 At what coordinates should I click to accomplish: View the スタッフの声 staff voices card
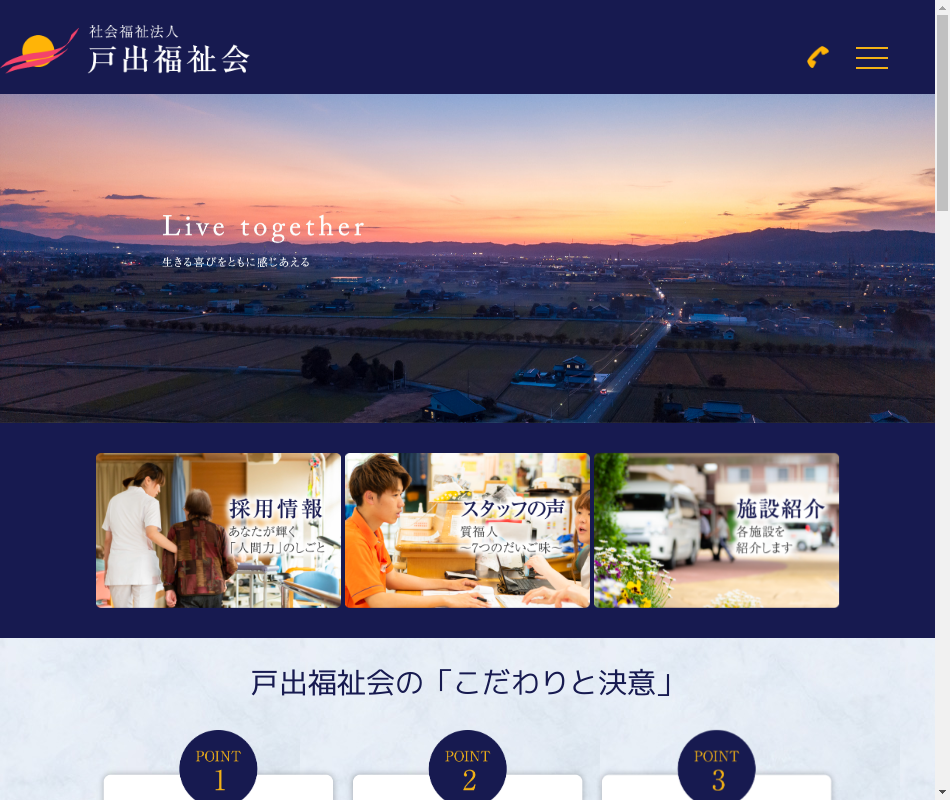[467, 530]
